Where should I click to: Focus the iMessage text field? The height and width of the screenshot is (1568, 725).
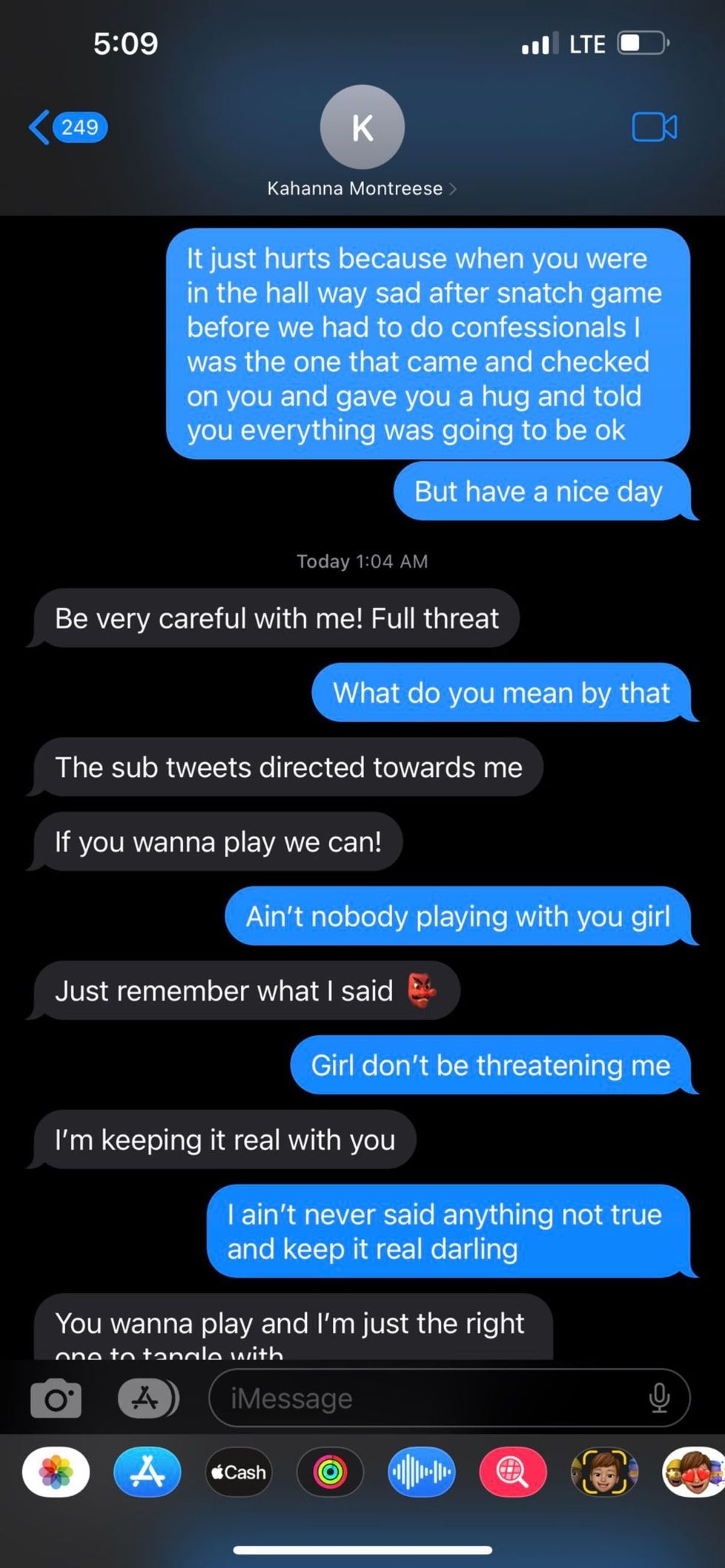[x=429, y=1398]
